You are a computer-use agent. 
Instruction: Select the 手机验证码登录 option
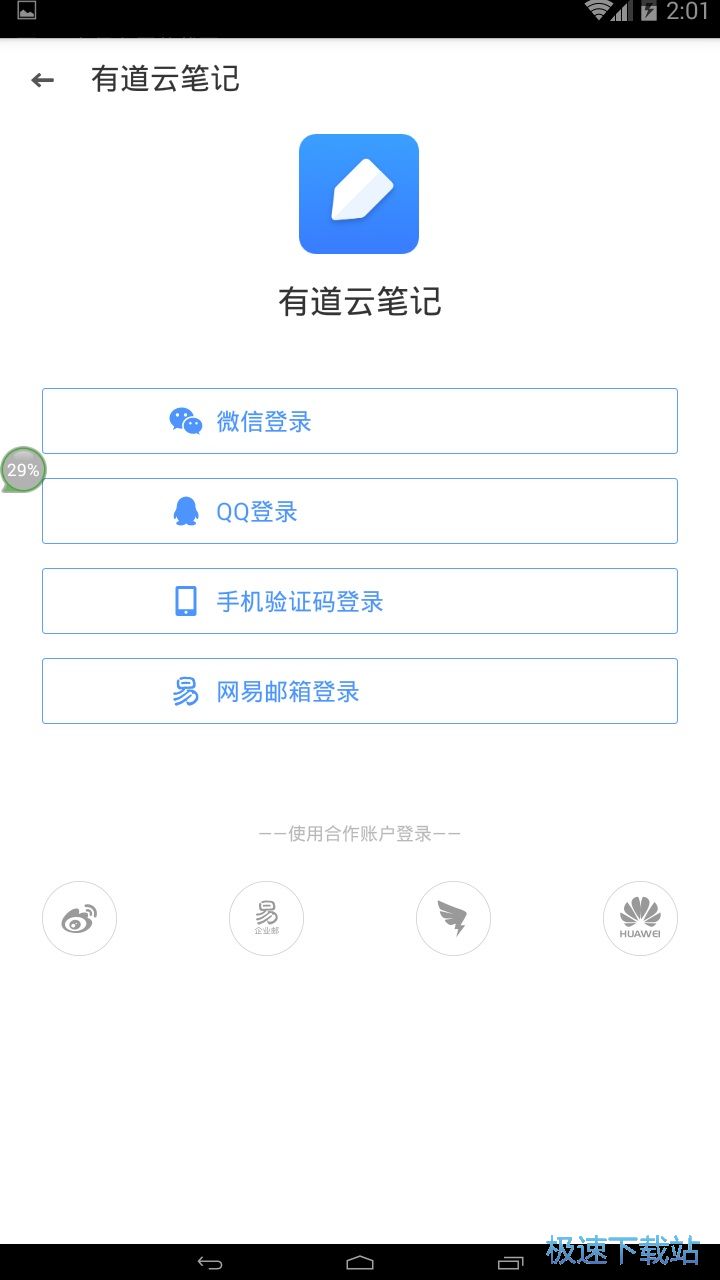pos(360,600)
